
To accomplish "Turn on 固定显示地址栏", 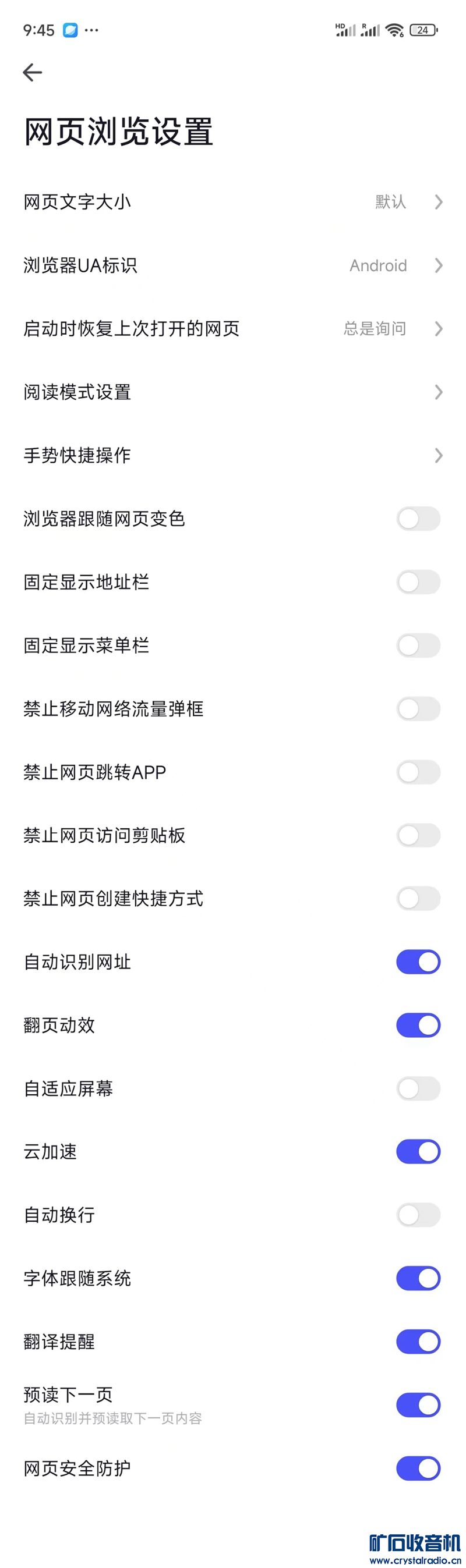I will point(418,582).
